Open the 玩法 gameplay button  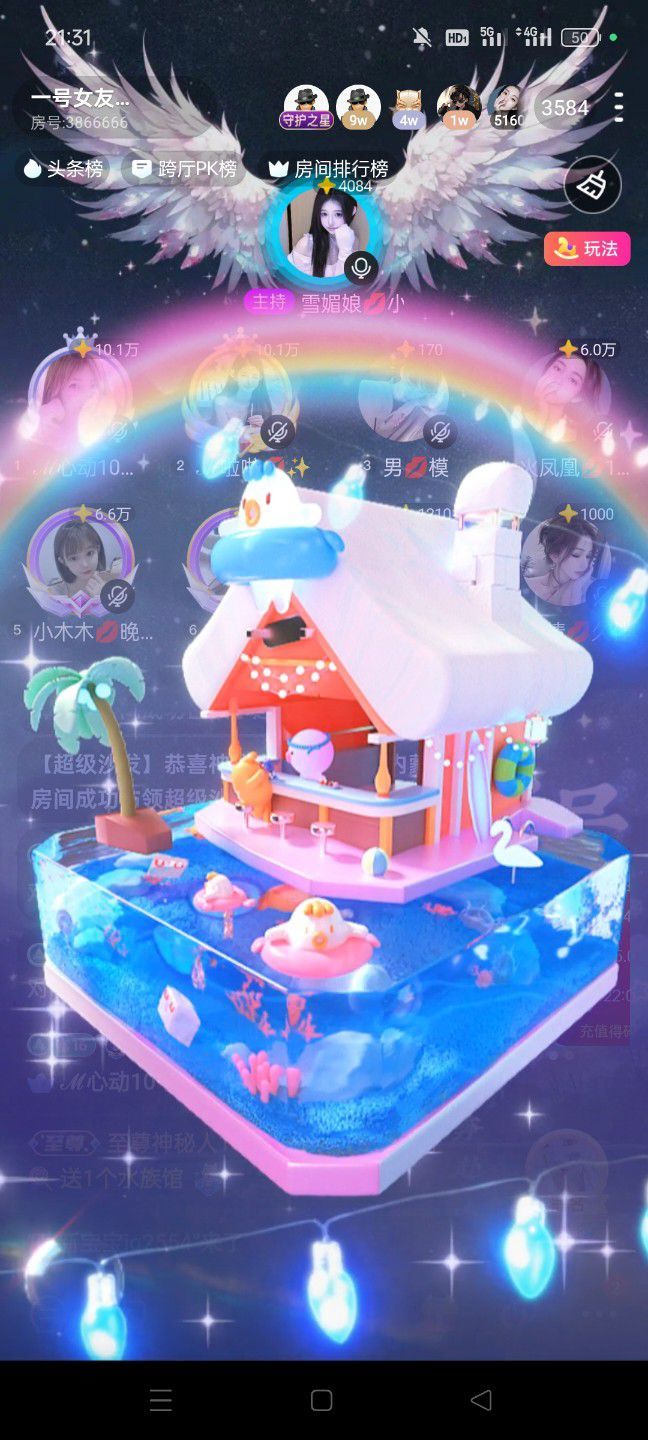587,249
